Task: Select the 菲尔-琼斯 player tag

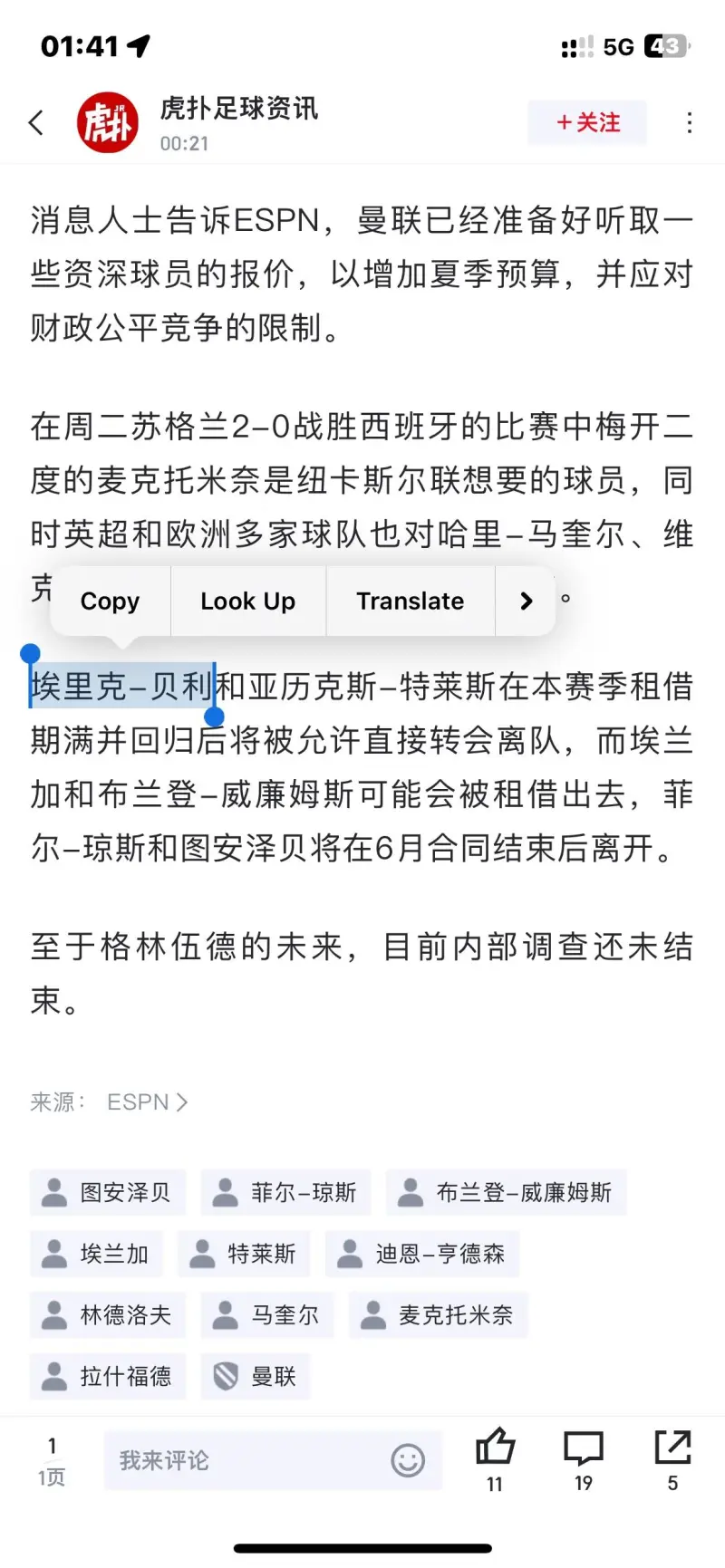Action: coord(285,1192)
